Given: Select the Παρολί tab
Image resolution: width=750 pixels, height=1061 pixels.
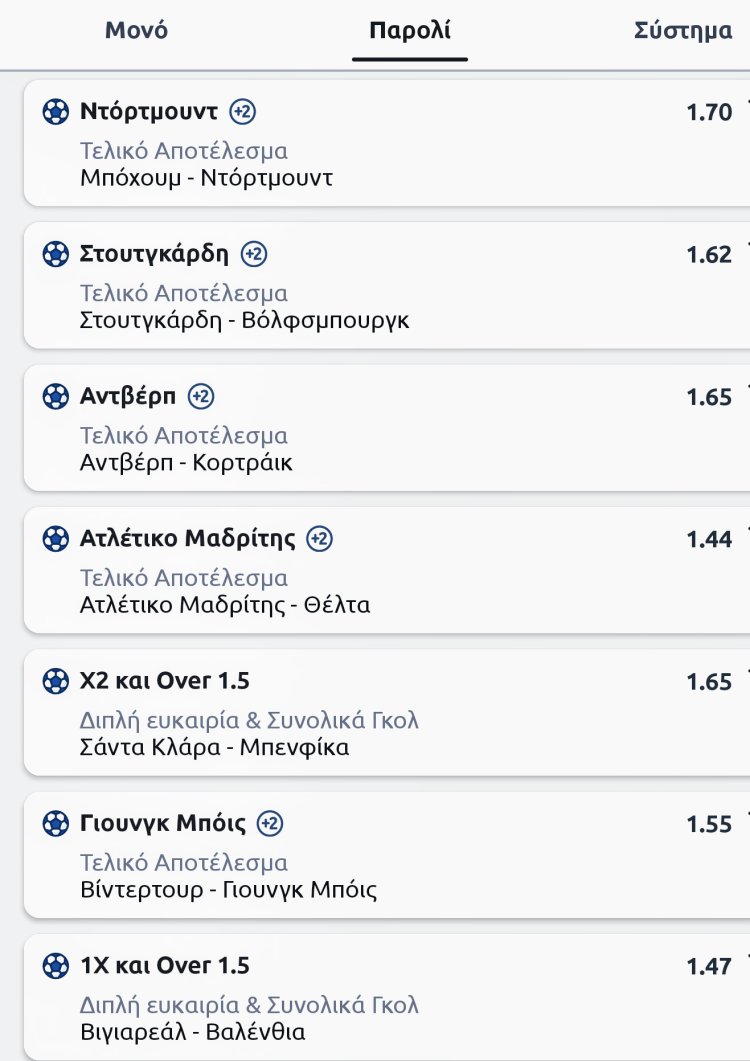Looking at the screenshot, I should click(x=410, y=30).
